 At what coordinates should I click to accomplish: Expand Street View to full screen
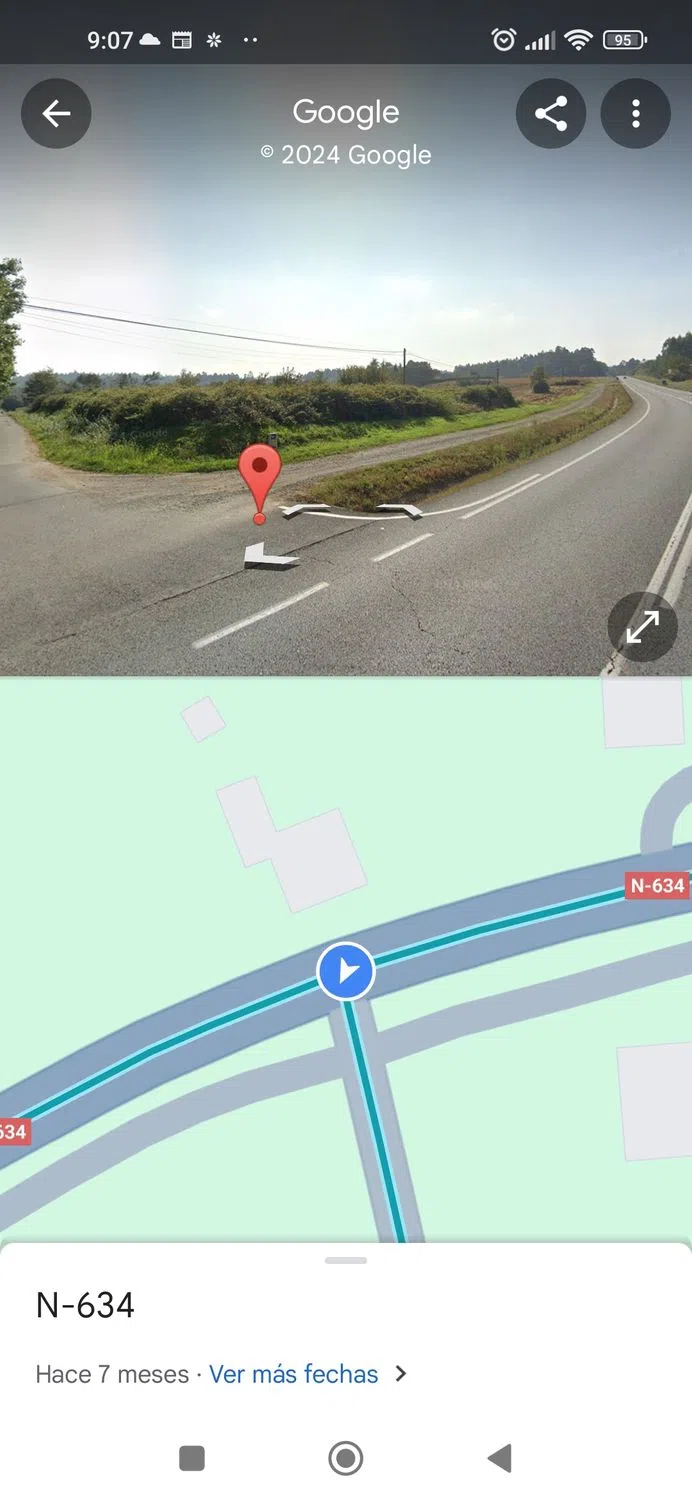(642, 628)
